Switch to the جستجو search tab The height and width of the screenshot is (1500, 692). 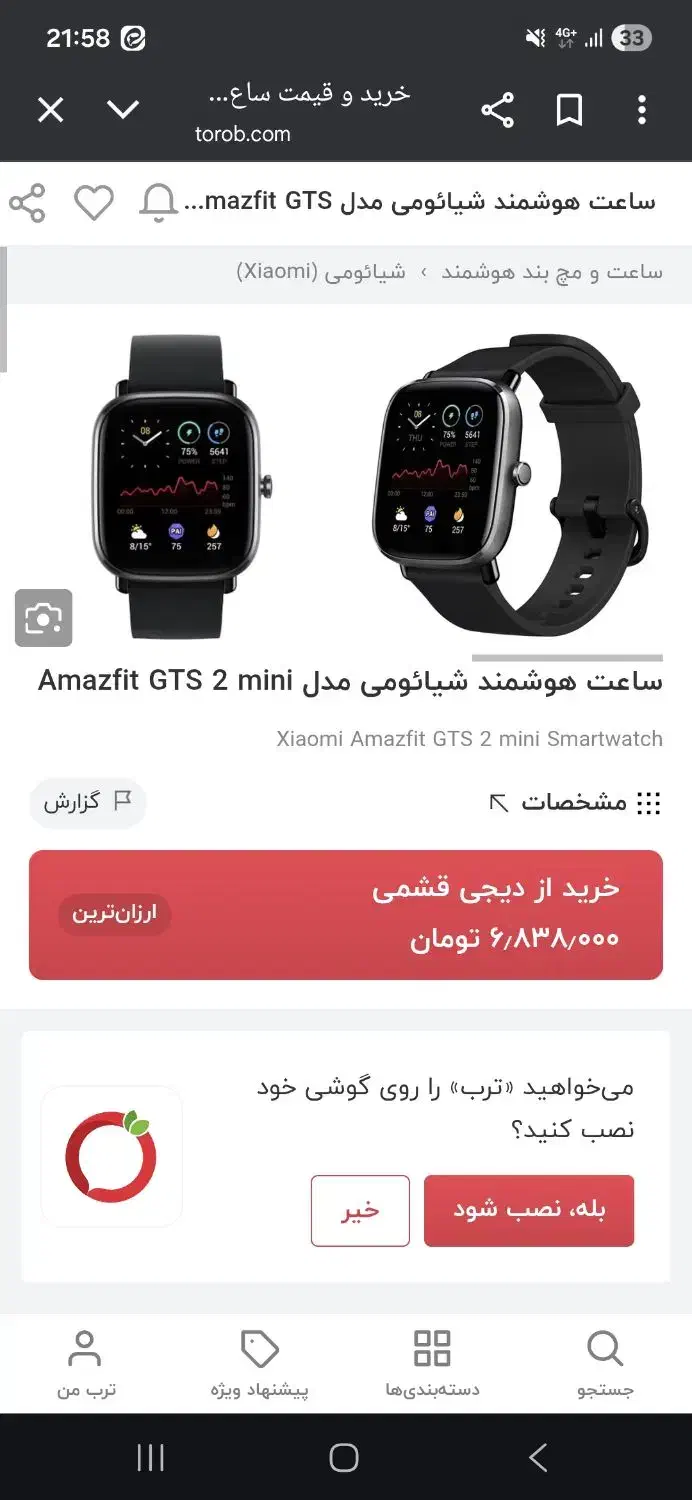[x=605, y=1364]
